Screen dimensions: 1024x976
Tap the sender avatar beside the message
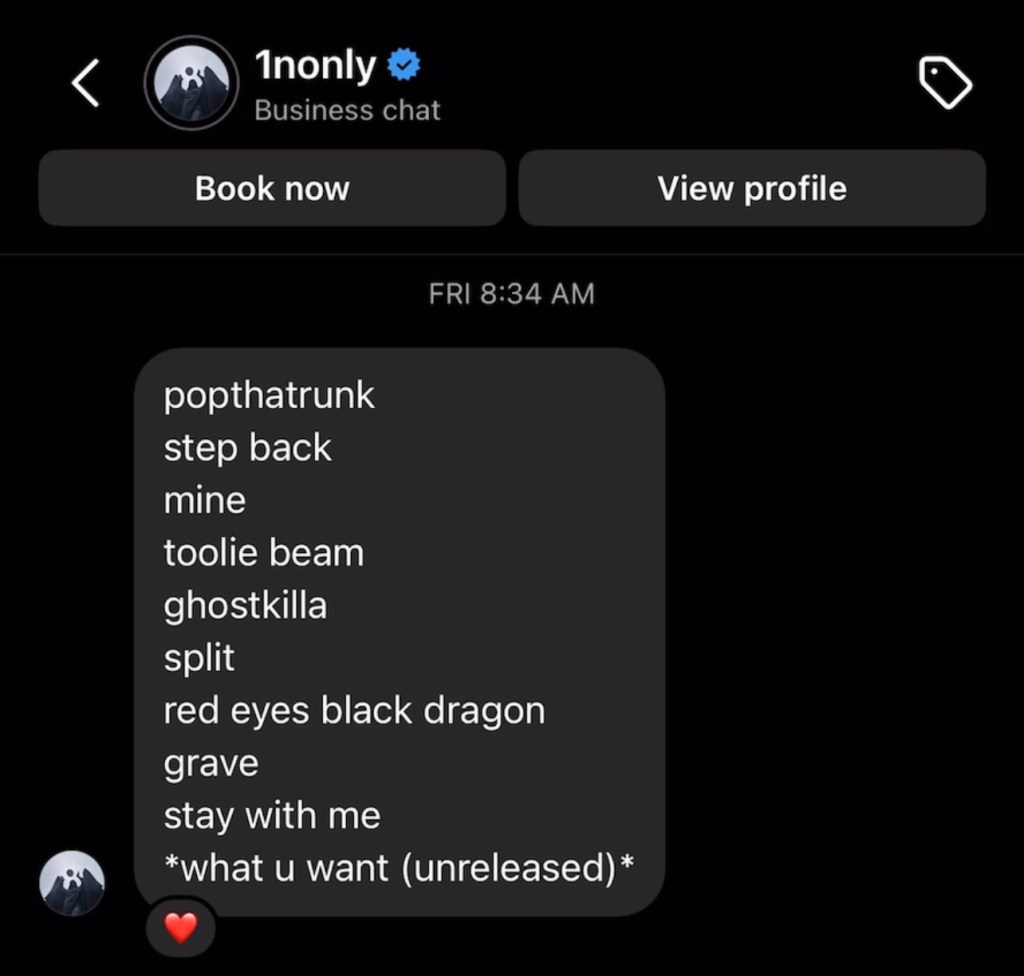(x=72, y=883)
